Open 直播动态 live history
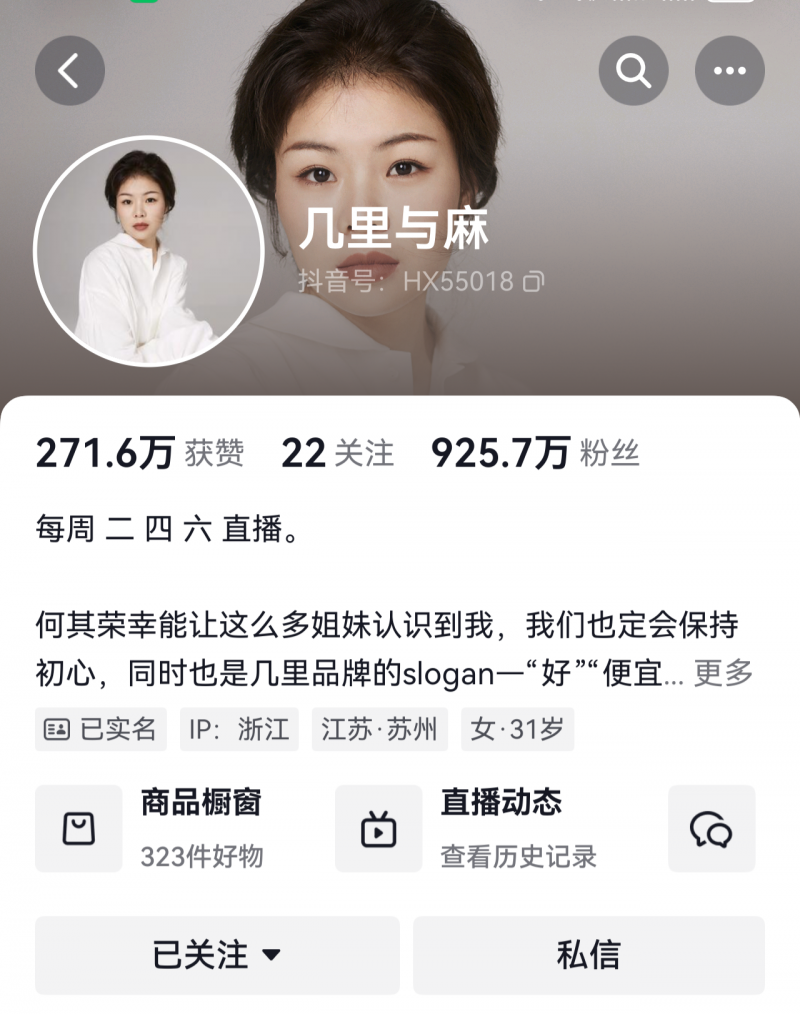 [470, 829]
